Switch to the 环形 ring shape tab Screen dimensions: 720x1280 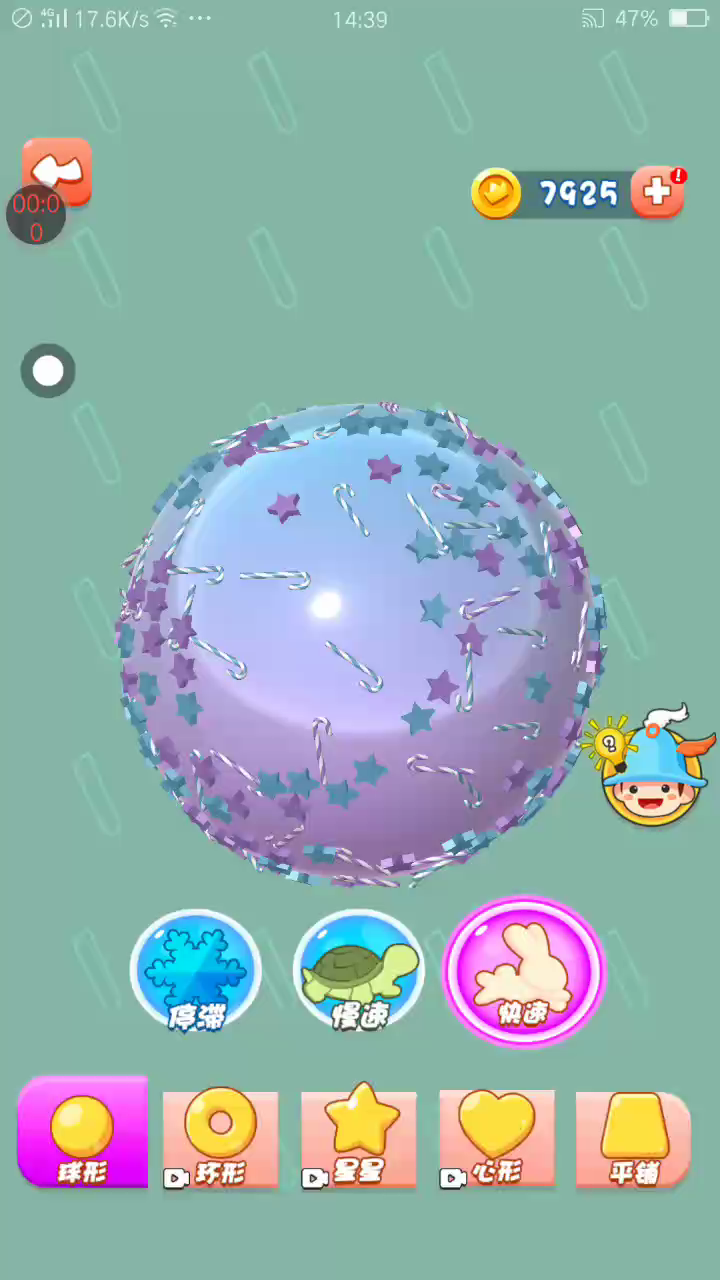220,1138
